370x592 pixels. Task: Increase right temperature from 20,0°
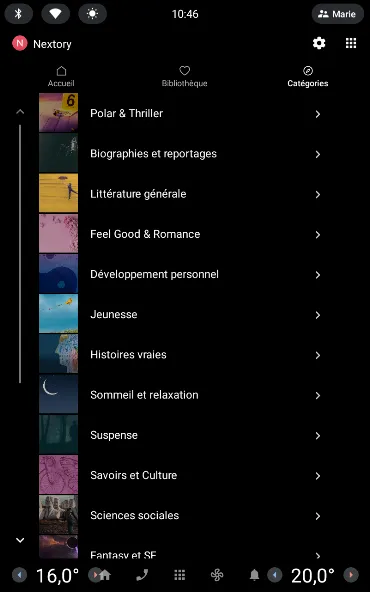pyautogui.click(x=351, y=575)
